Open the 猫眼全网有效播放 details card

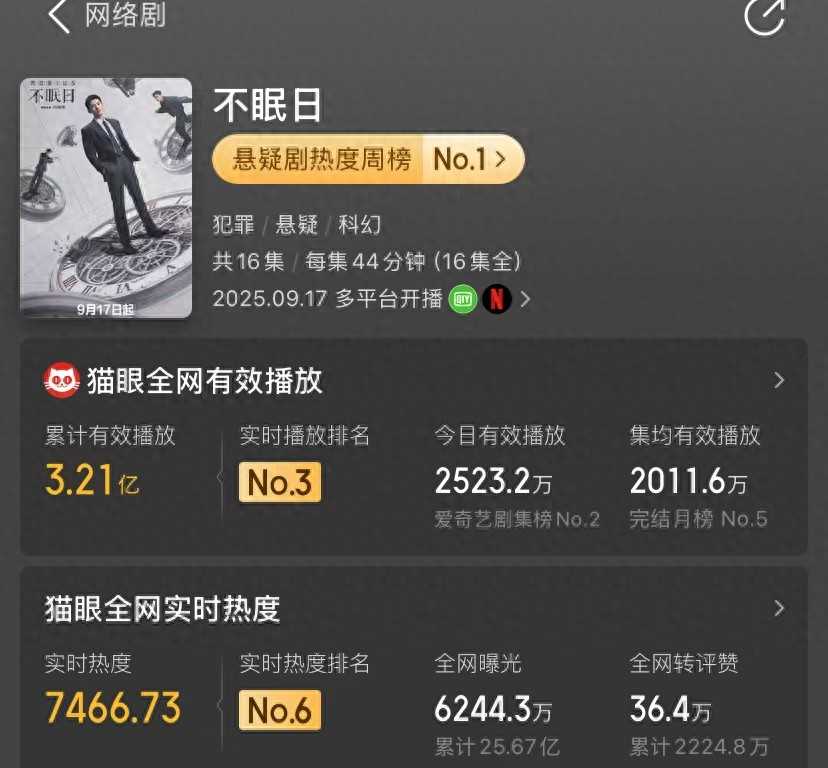[779, 380]
